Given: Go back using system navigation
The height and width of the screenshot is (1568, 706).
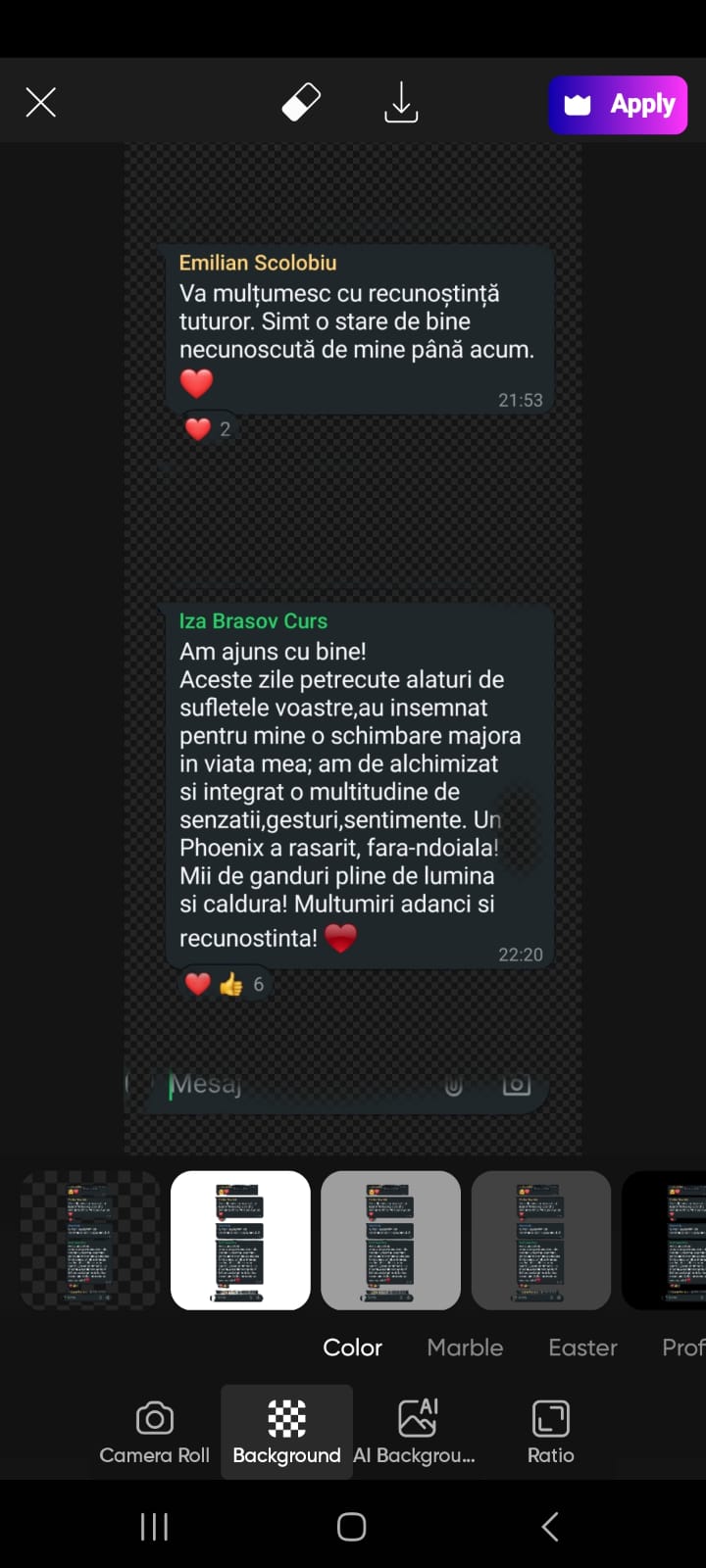Looking at the screenshot, I should pos(550,1526).
